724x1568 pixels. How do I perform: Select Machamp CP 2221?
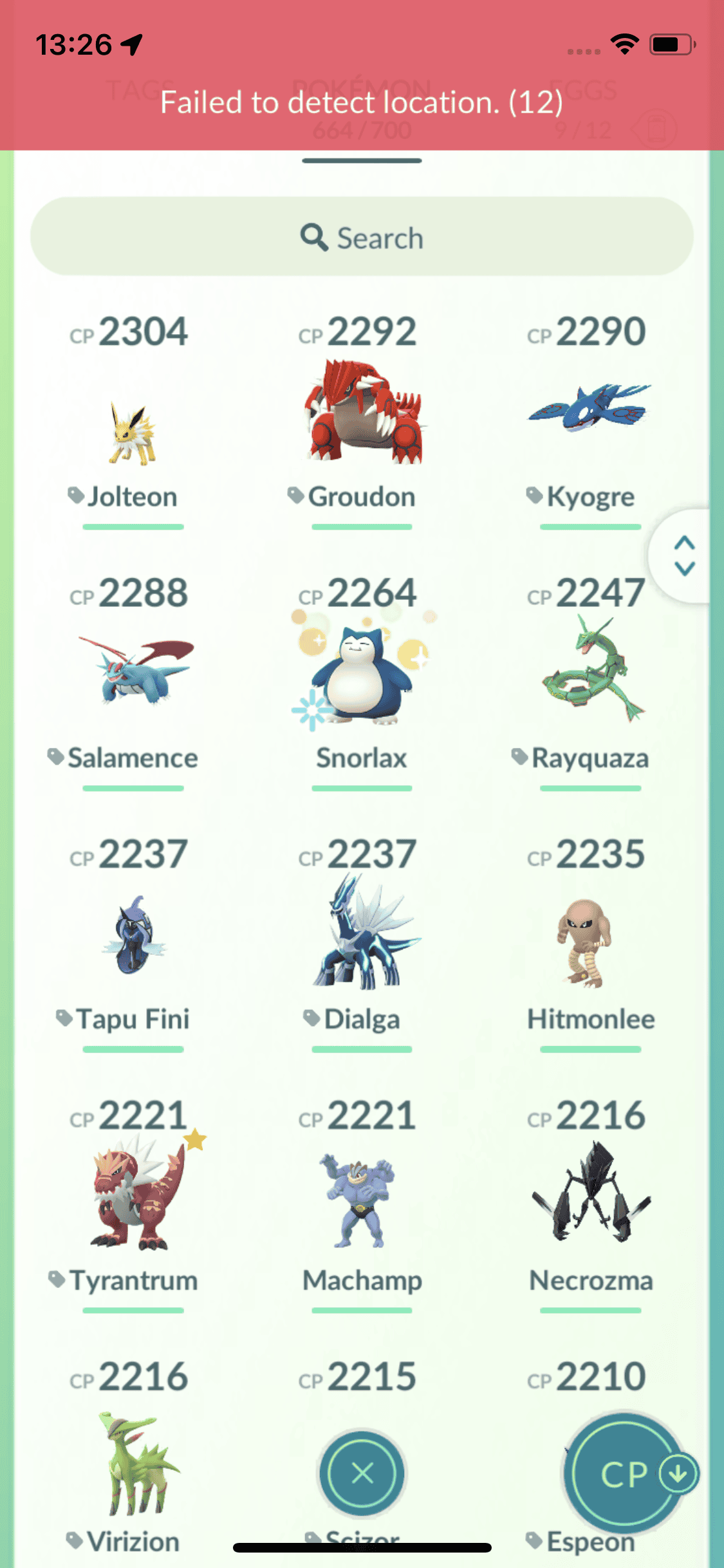pos(362,1200)
